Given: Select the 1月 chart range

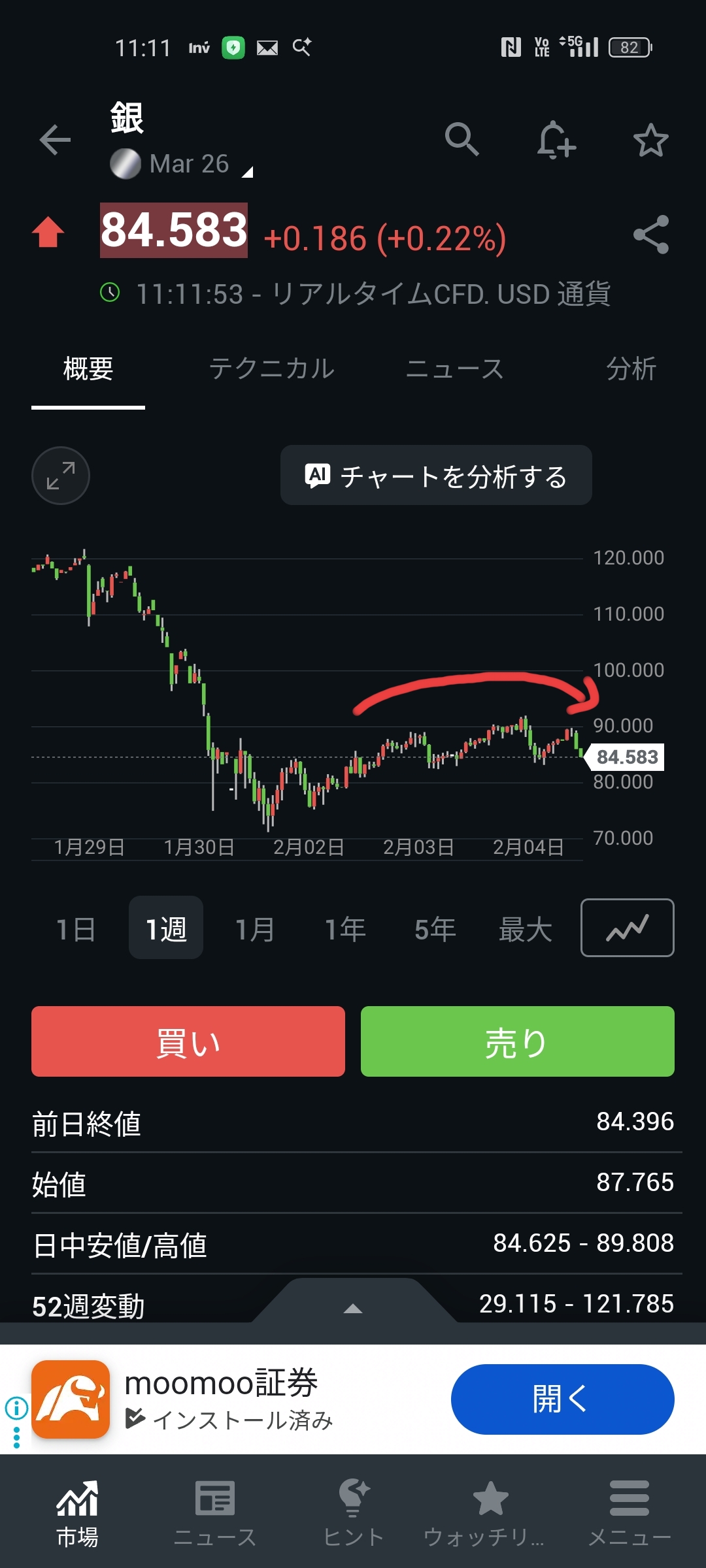Looking at the screenshot, I should click(255, 928).
